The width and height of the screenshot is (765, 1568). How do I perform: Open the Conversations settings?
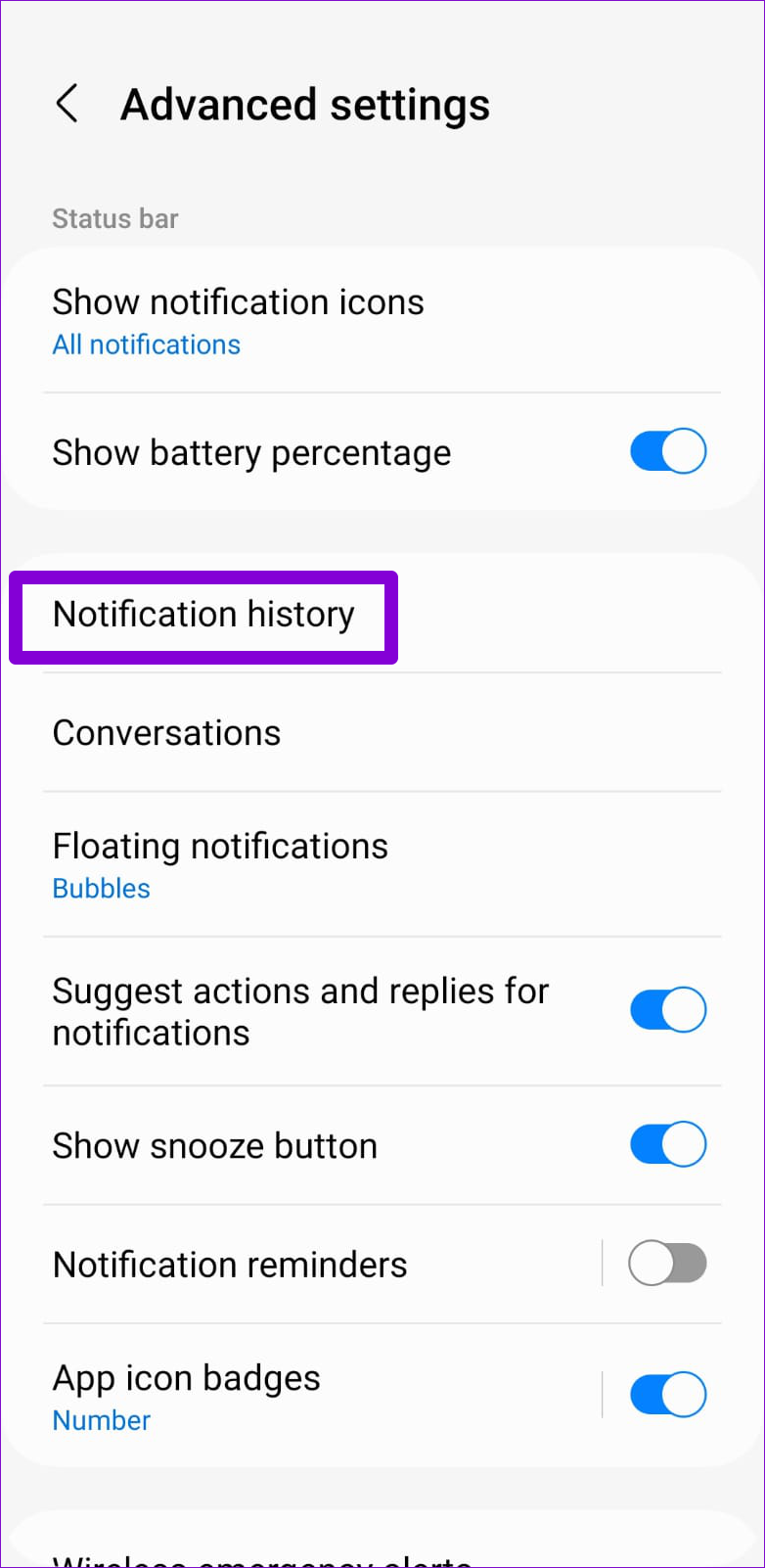click(x=166, y=732)
